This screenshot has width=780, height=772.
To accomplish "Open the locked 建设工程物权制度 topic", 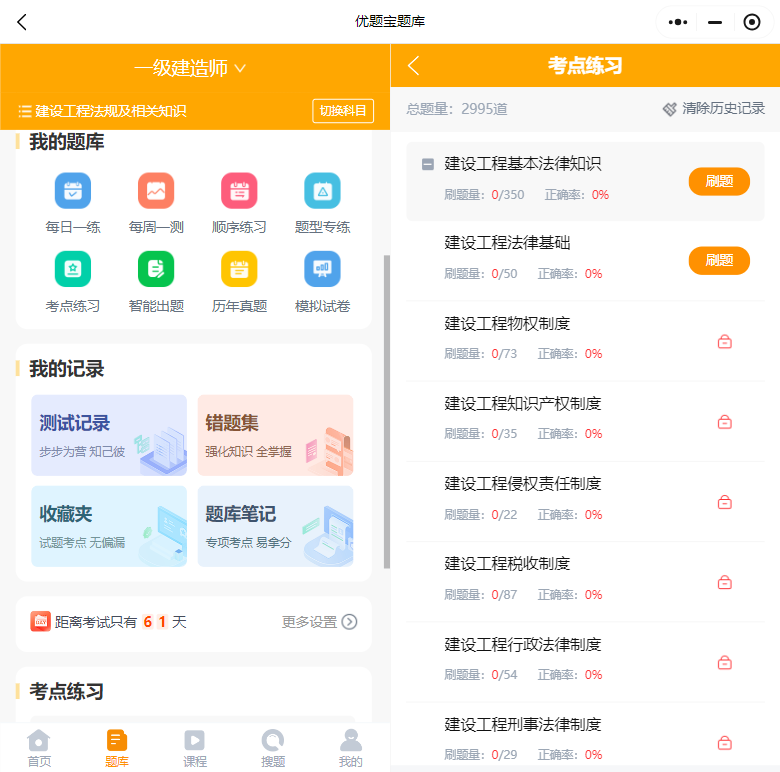I will click(585, 341).
